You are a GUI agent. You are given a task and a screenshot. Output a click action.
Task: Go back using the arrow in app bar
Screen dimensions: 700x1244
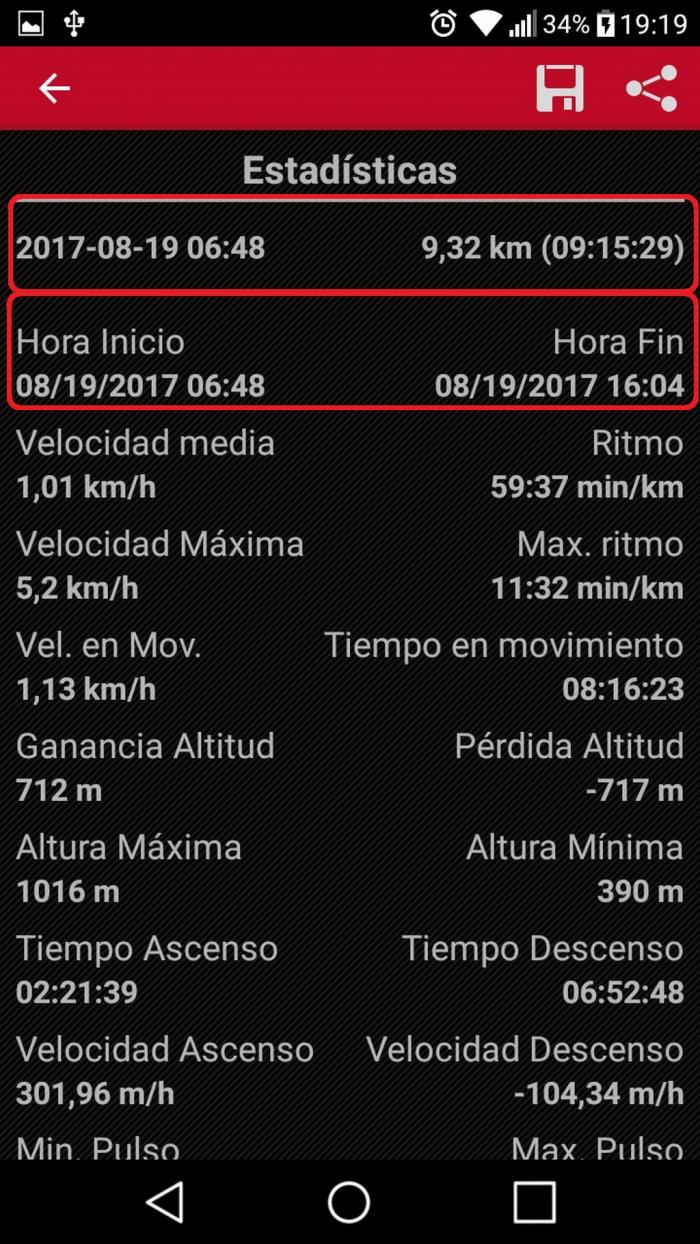point(54,89)
